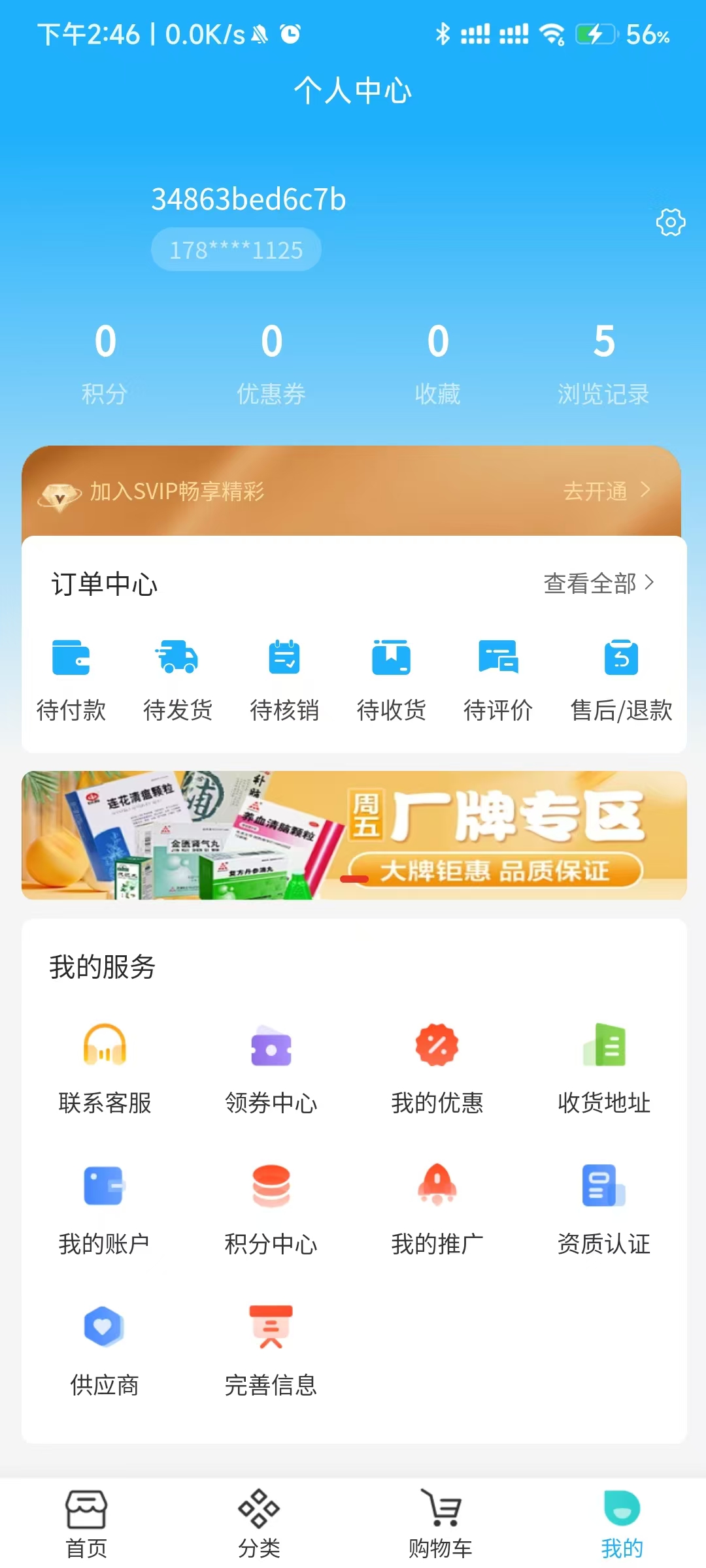Image resolution: width=706 pixels, height=1568 pixels.
Task: Open 待付款 pending payment orders
Action: click(71, 679)
